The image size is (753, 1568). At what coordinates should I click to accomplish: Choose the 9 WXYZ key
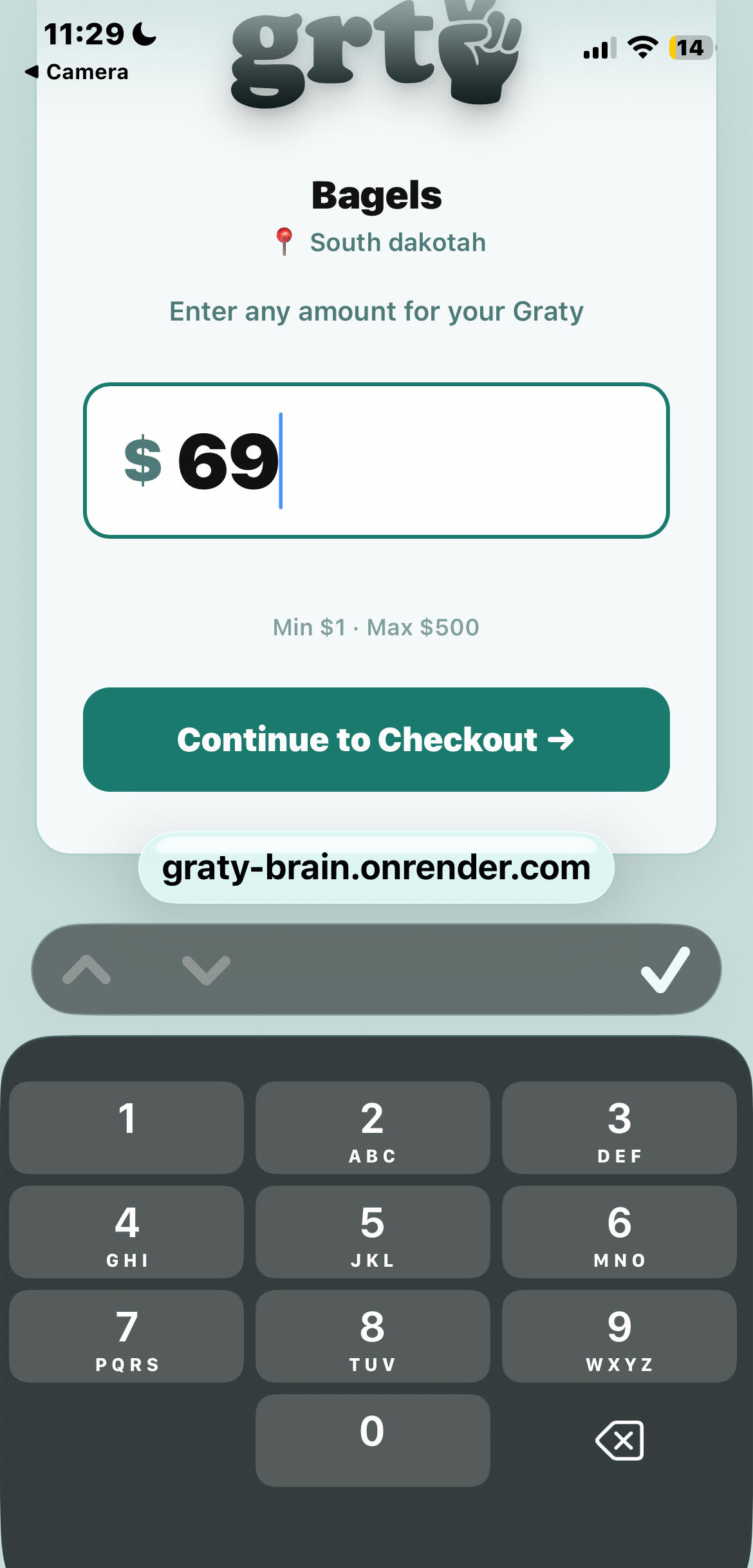tap(619, 1336)
